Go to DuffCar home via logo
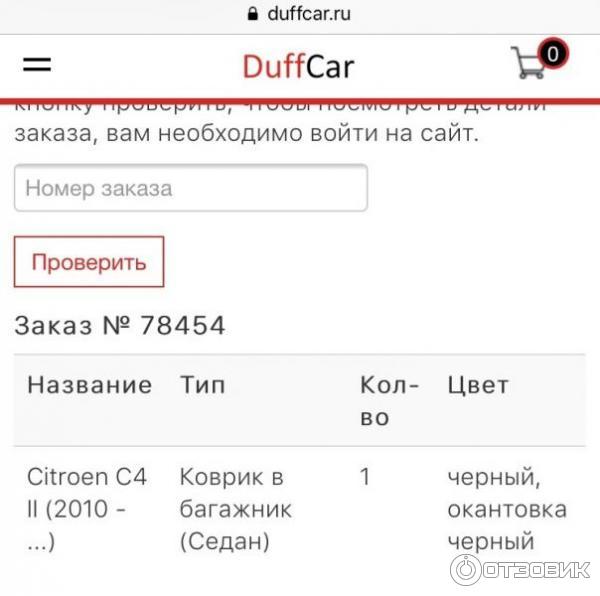 coord(298,66)
